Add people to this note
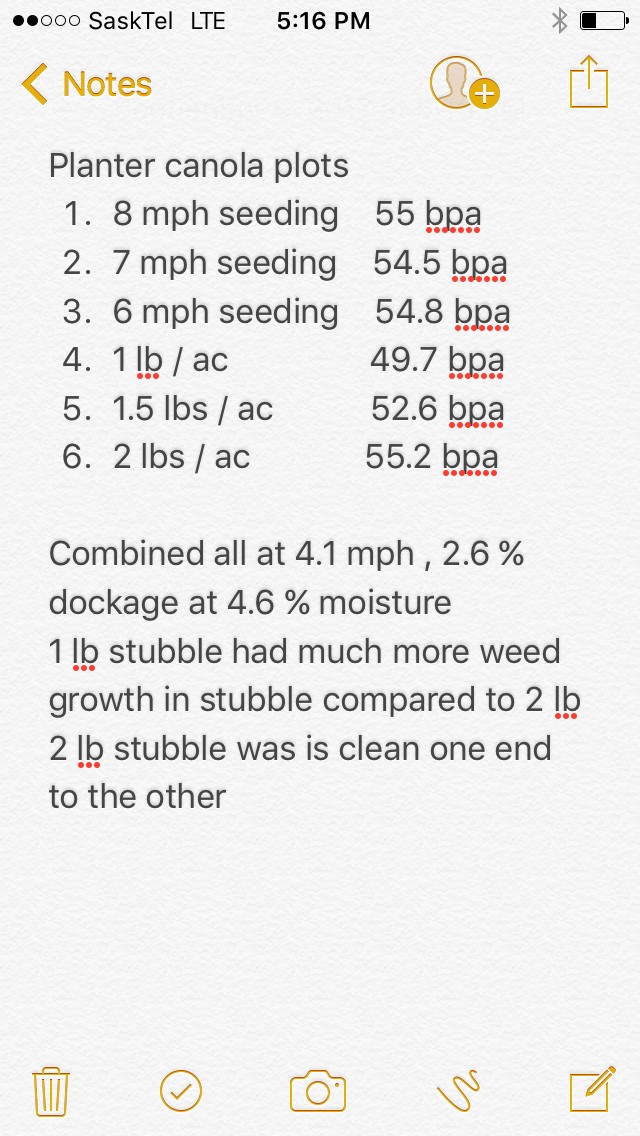This screenshot has width=640, height=1136. (465, 83)
